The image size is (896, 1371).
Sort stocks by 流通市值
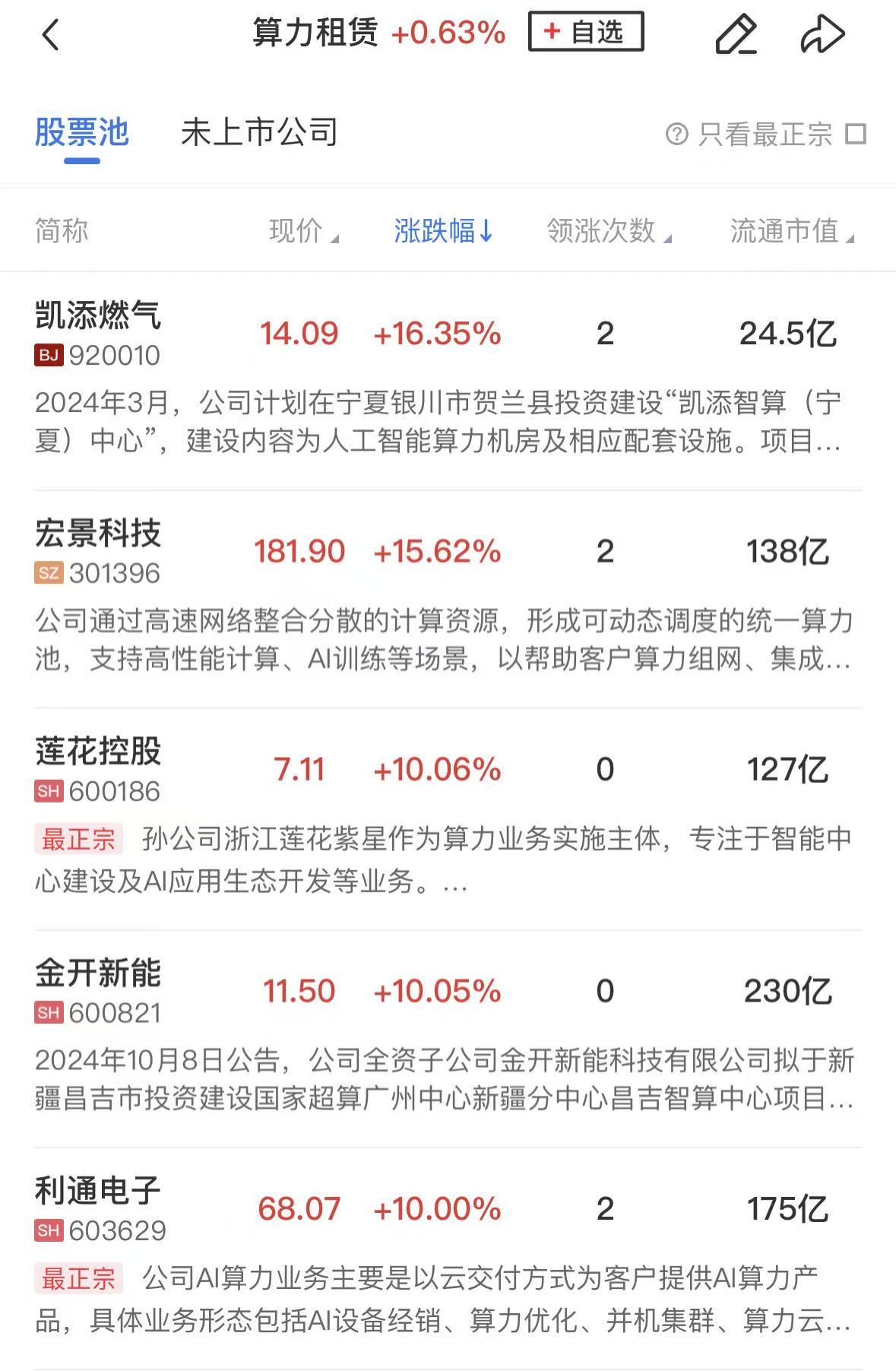[791, 230]
